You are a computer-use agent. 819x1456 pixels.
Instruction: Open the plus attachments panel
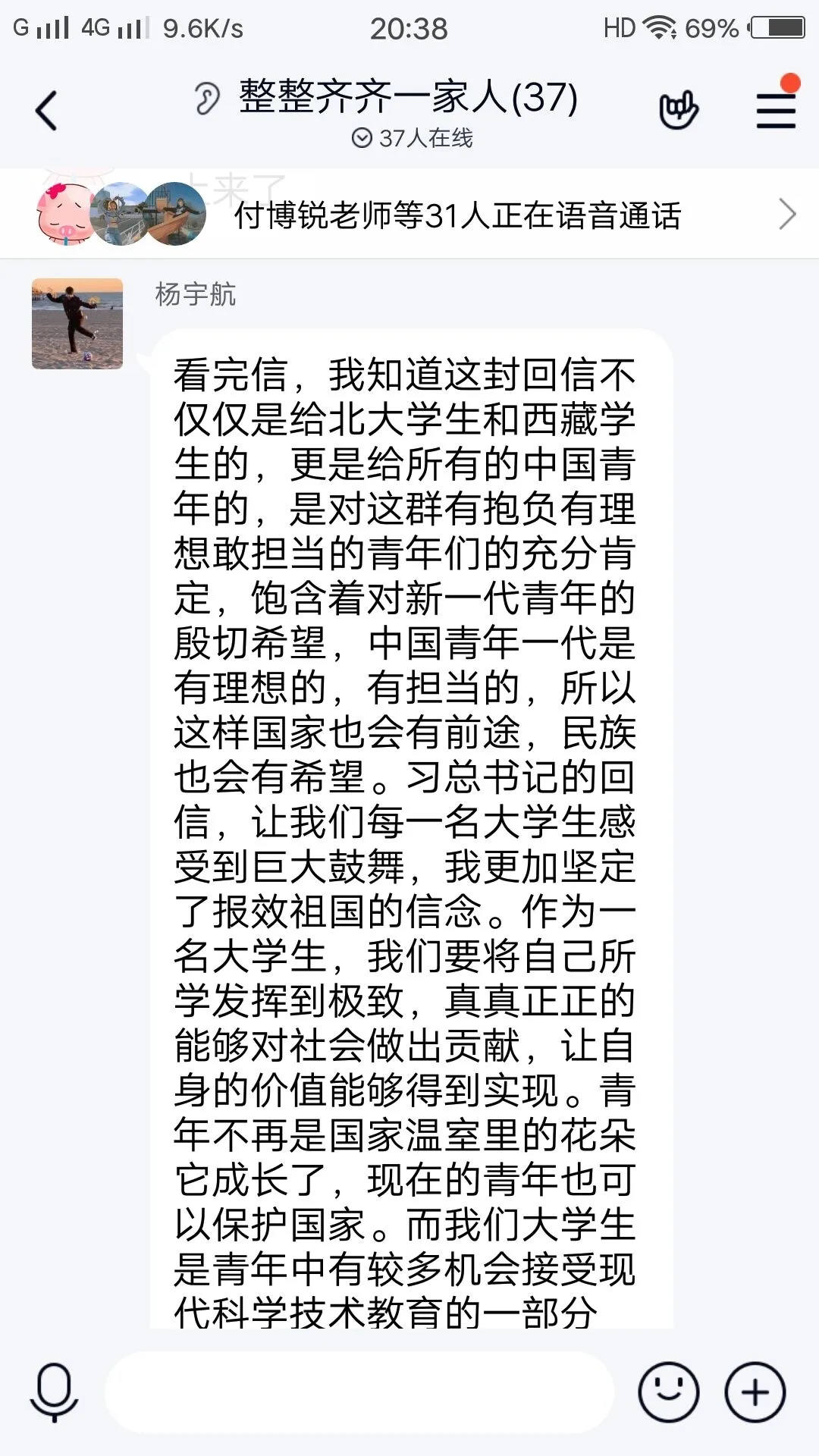pos(755,1392)
